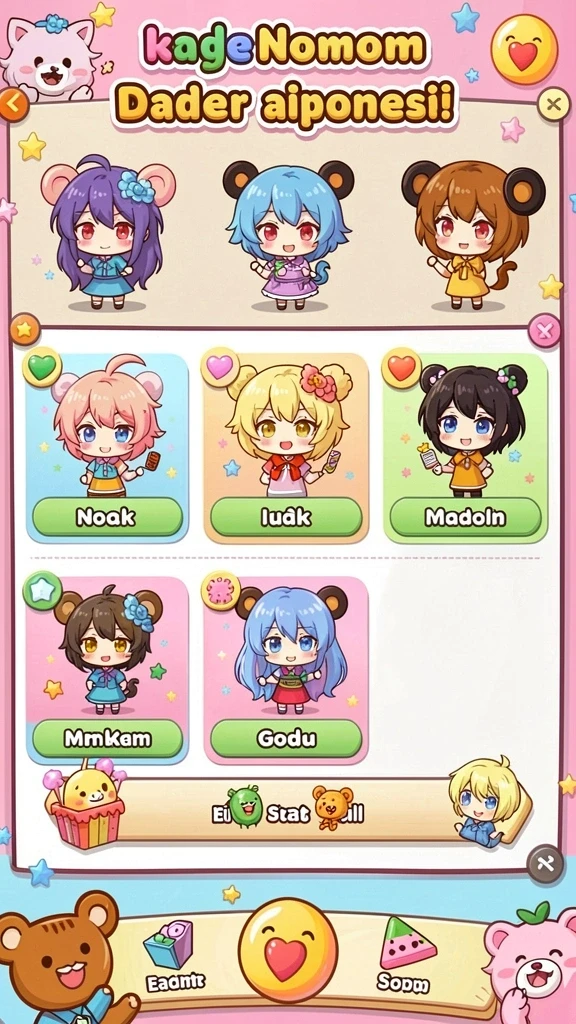Dismiss the character list with the pink X
This screenshot has width=576, height=1024.
point(545,330)
